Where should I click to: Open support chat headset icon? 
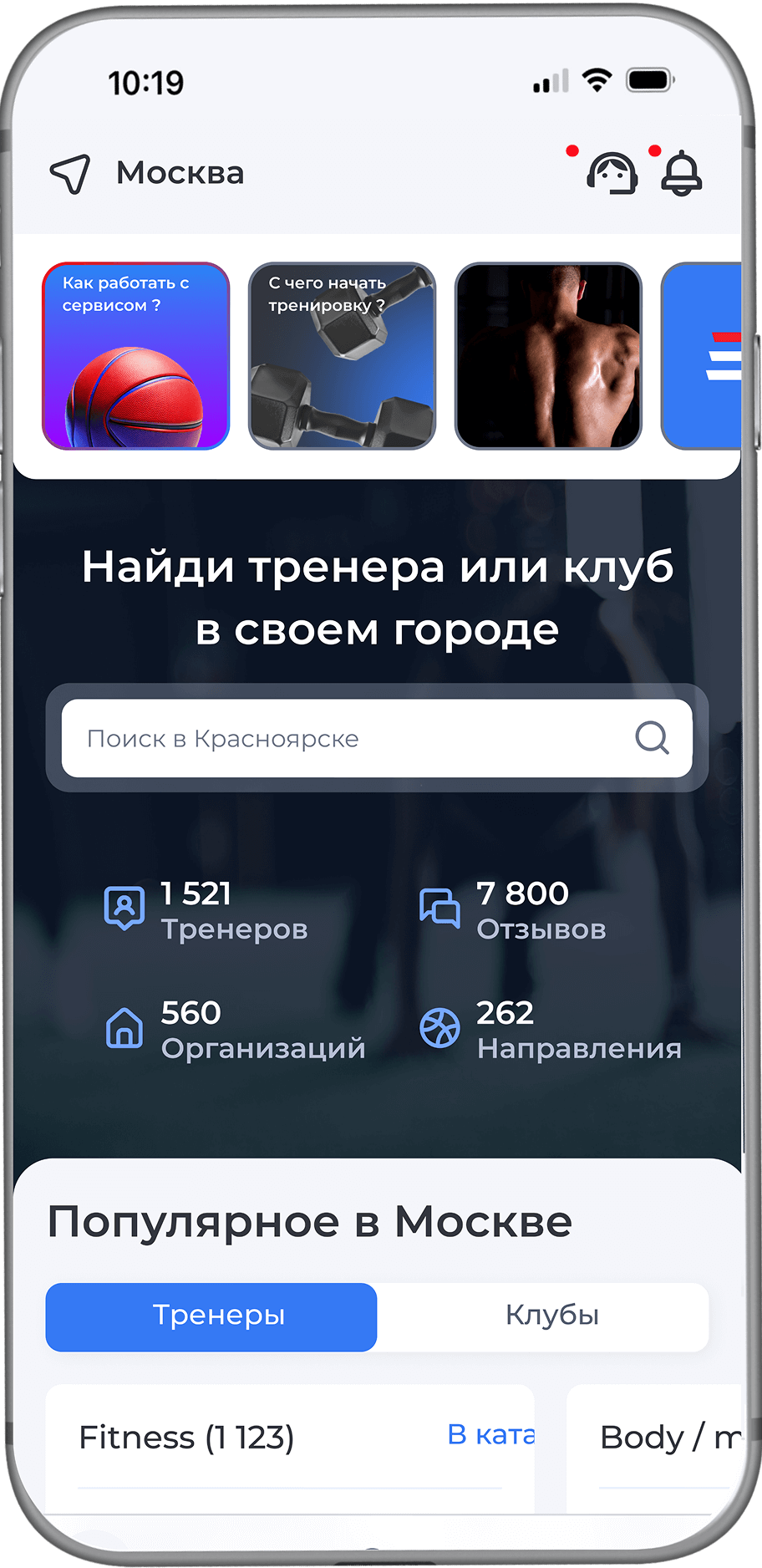pyautogui.click(x=612, y=174)
